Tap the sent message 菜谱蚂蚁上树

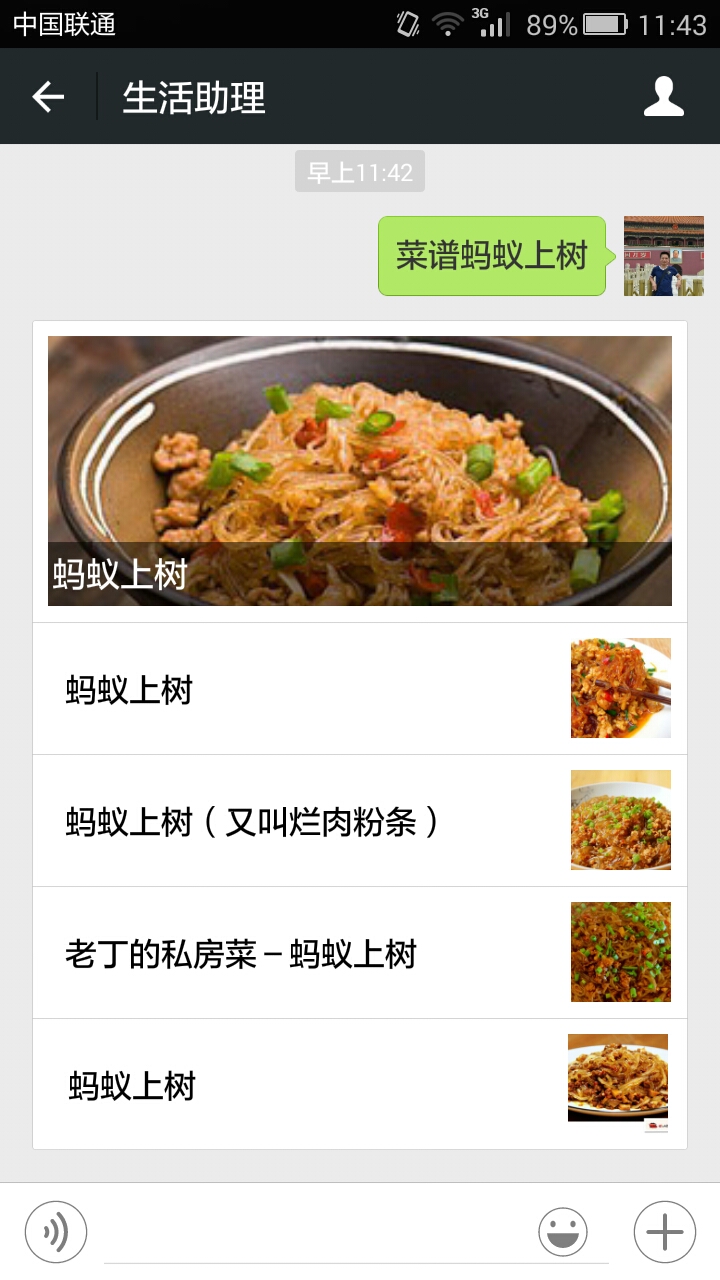pyautogui.click(x=492, y=256)
